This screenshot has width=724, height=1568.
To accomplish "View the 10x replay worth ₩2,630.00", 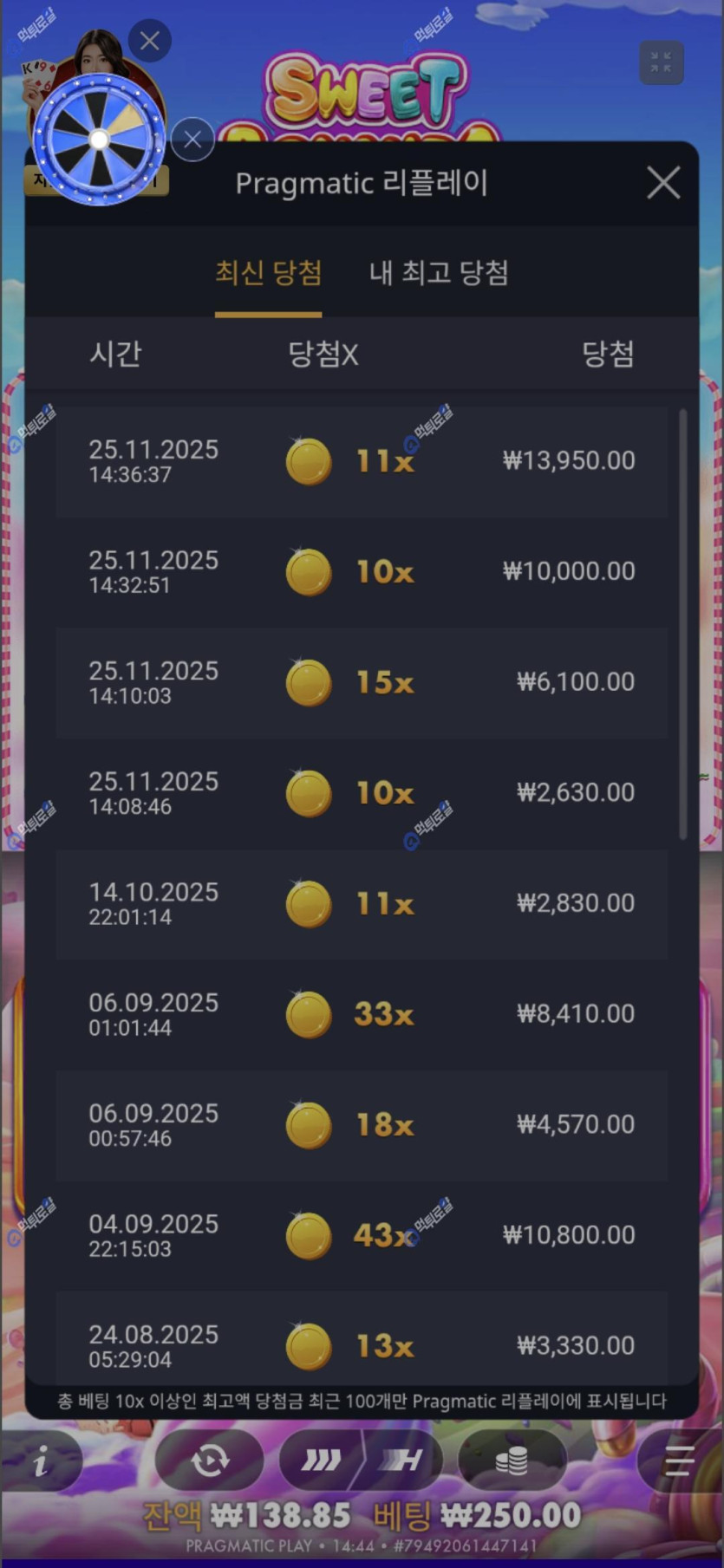I will tap(362, 793).
